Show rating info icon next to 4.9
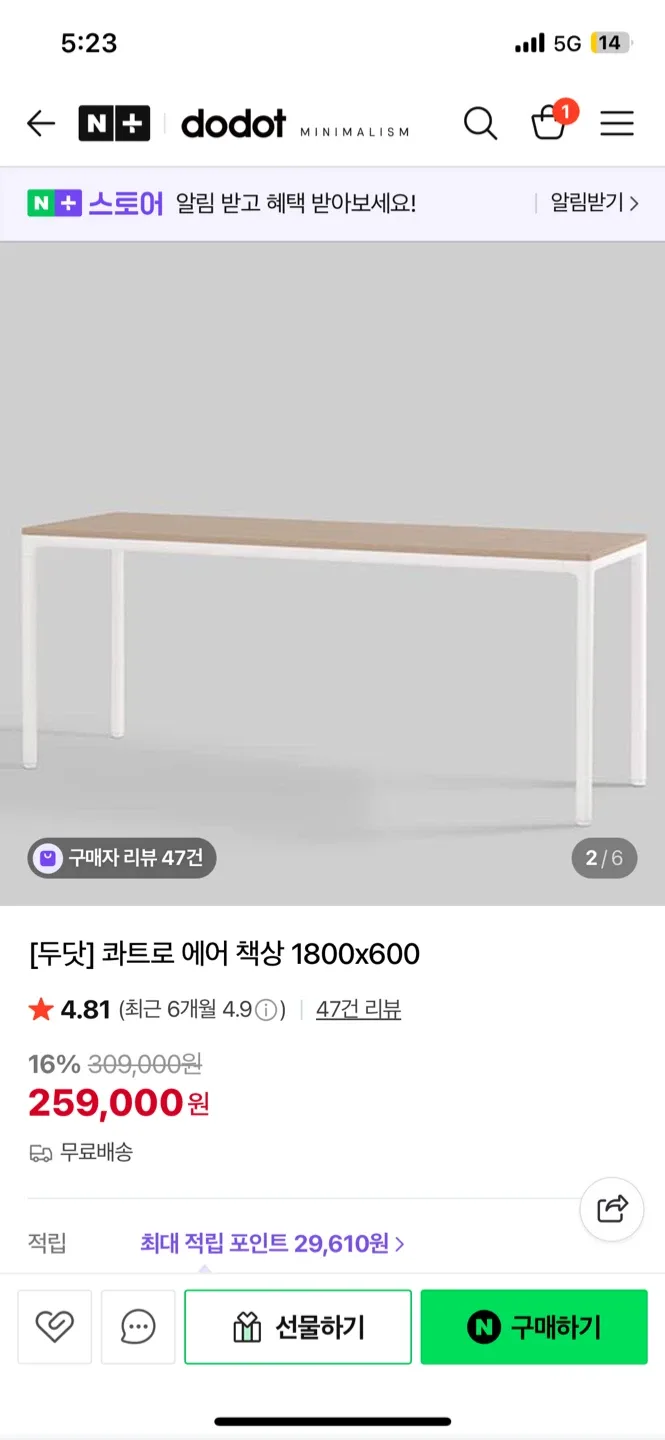Viewport: 665px width, 1440px height. (x=266, y=1010)
